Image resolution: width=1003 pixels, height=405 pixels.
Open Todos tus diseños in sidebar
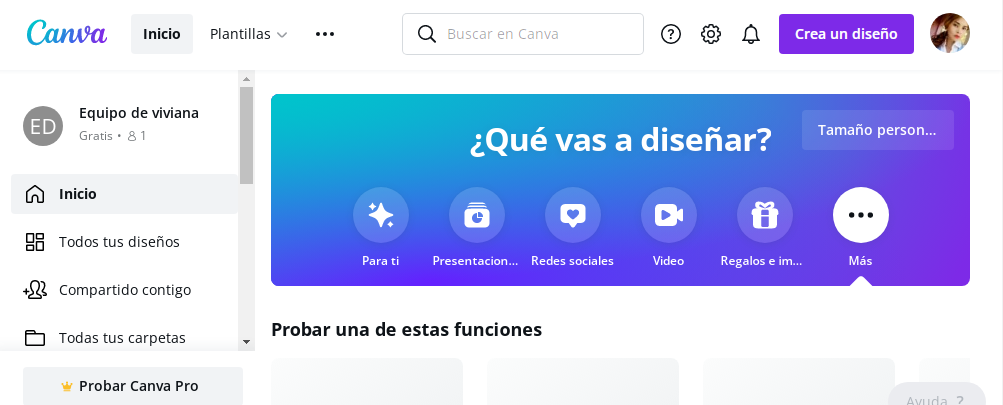124,242
